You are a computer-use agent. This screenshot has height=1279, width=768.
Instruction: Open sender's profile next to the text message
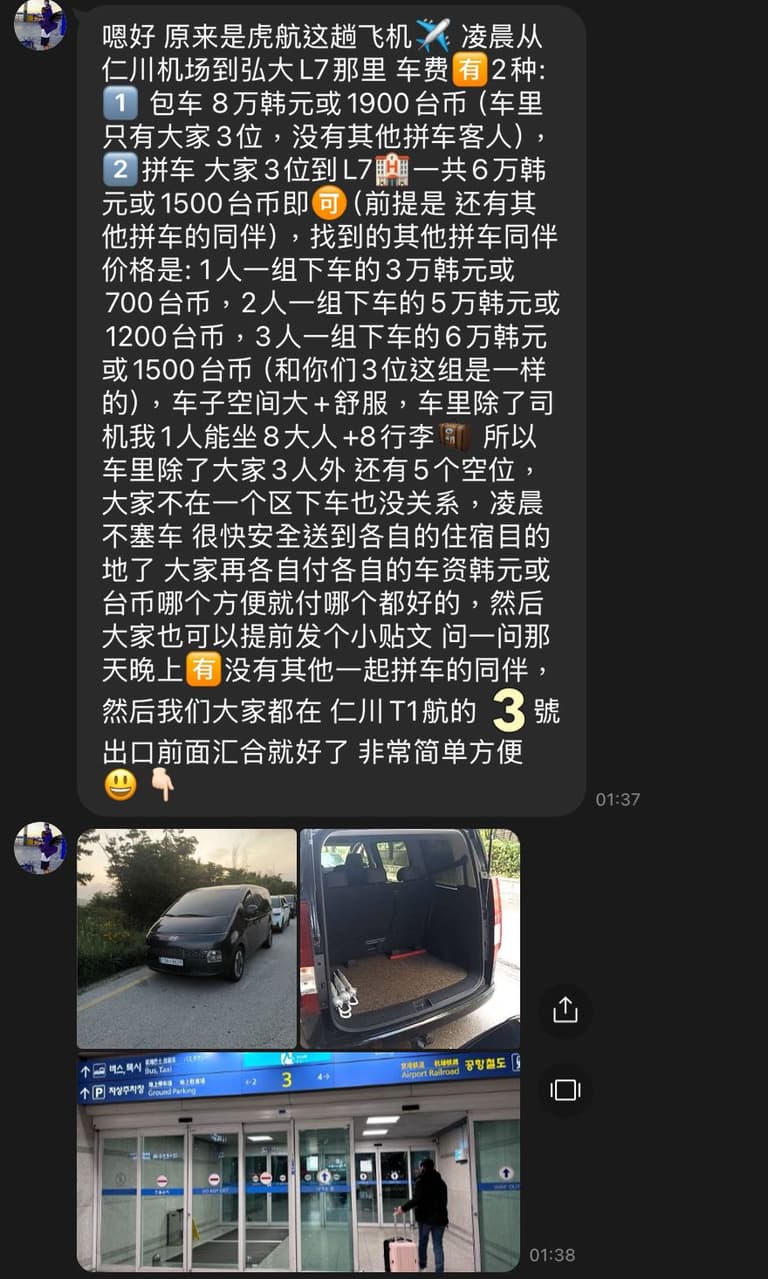(40, 22)
